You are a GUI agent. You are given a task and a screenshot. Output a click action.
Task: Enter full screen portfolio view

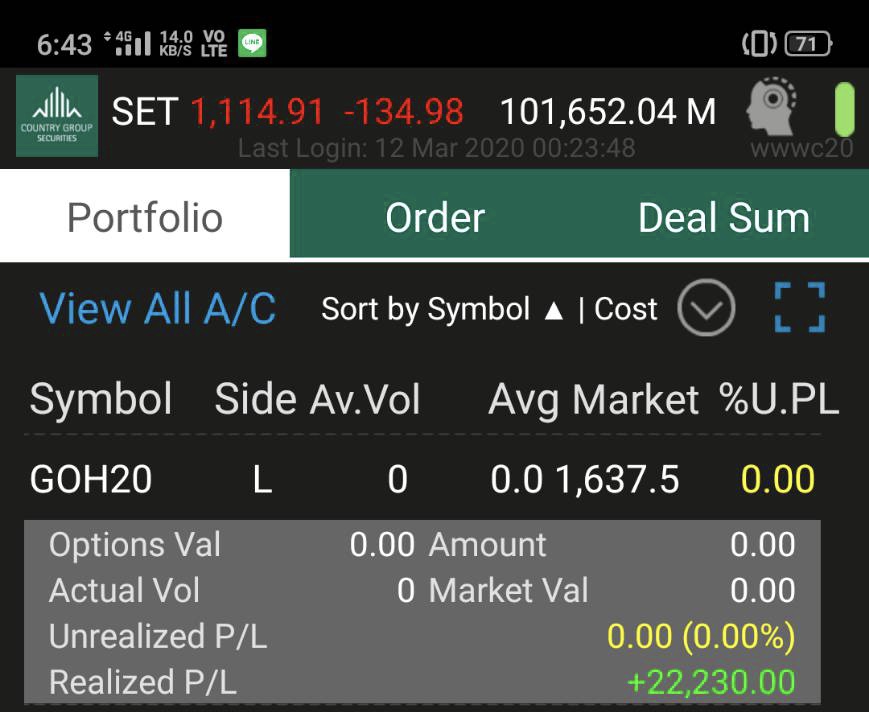coord(800,308)
